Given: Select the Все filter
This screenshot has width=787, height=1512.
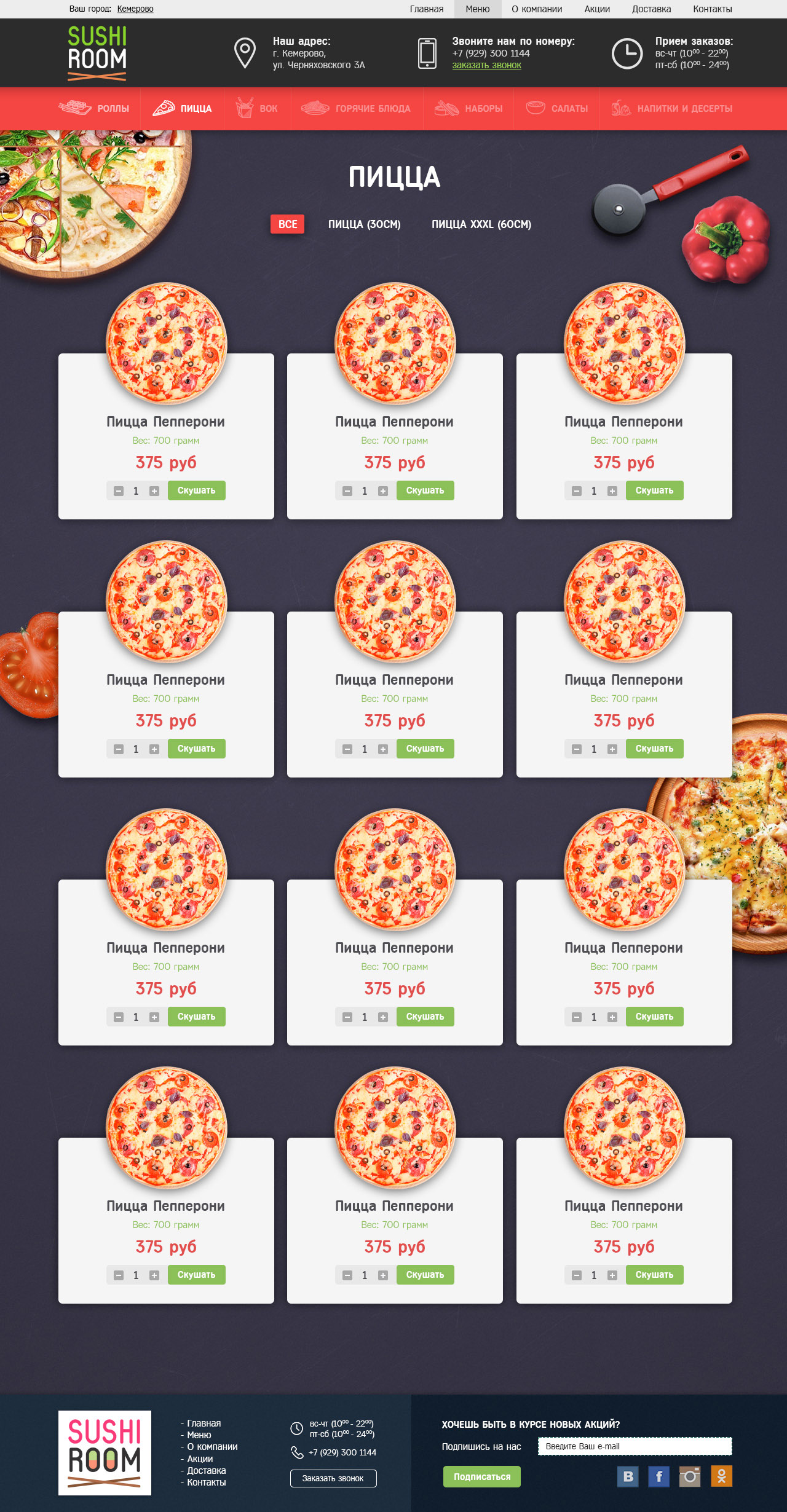Looking at the screenshot, I should coord(287,224).
